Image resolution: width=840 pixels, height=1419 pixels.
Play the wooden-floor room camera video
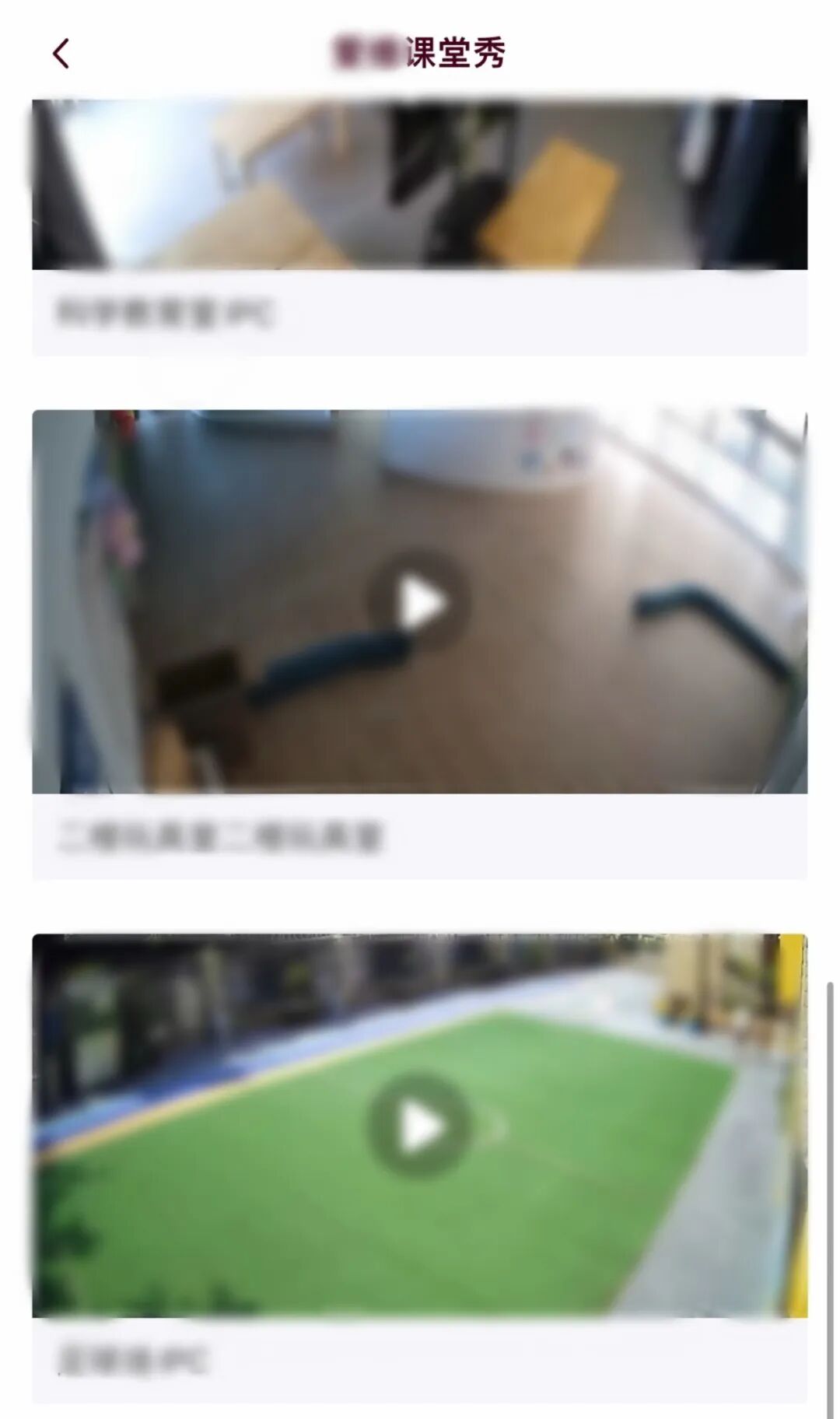420,601
